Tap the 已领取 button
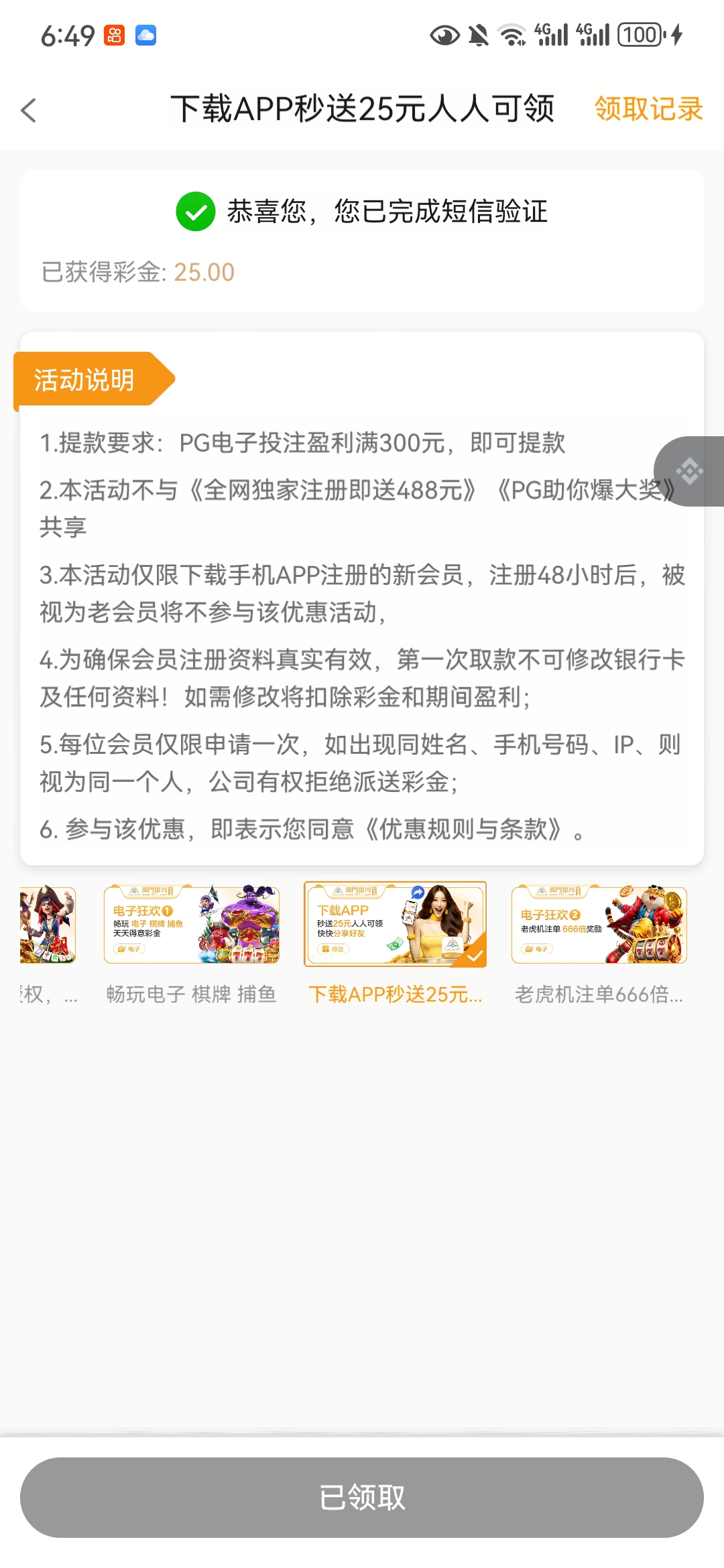This screenshot has width=724, height=1568. click(x=362, y=1497)
